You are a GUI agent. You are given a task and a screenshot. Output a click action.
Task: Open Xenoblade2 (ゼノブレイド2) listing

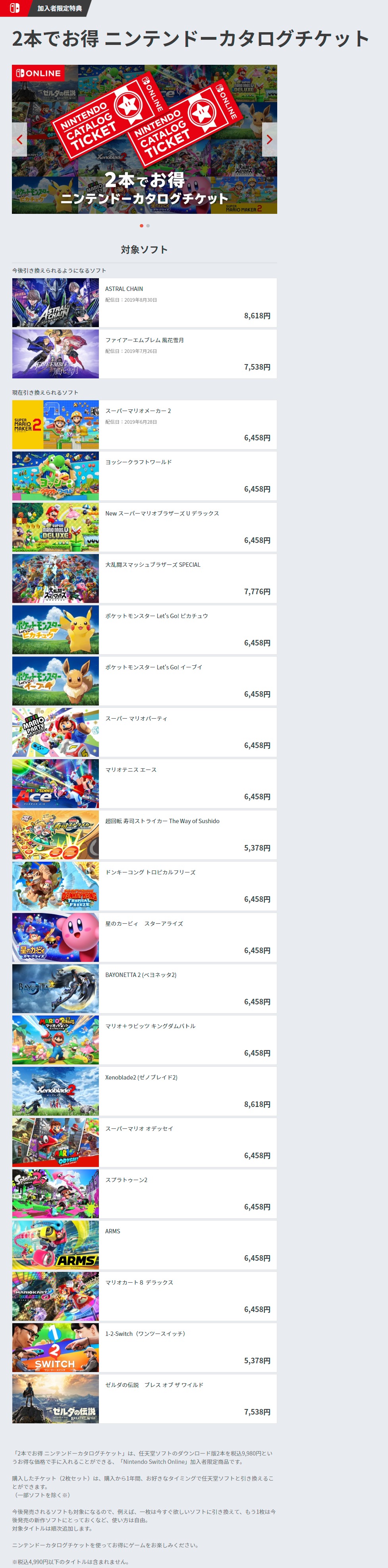pyautogui.click(x=144, y=1091)
